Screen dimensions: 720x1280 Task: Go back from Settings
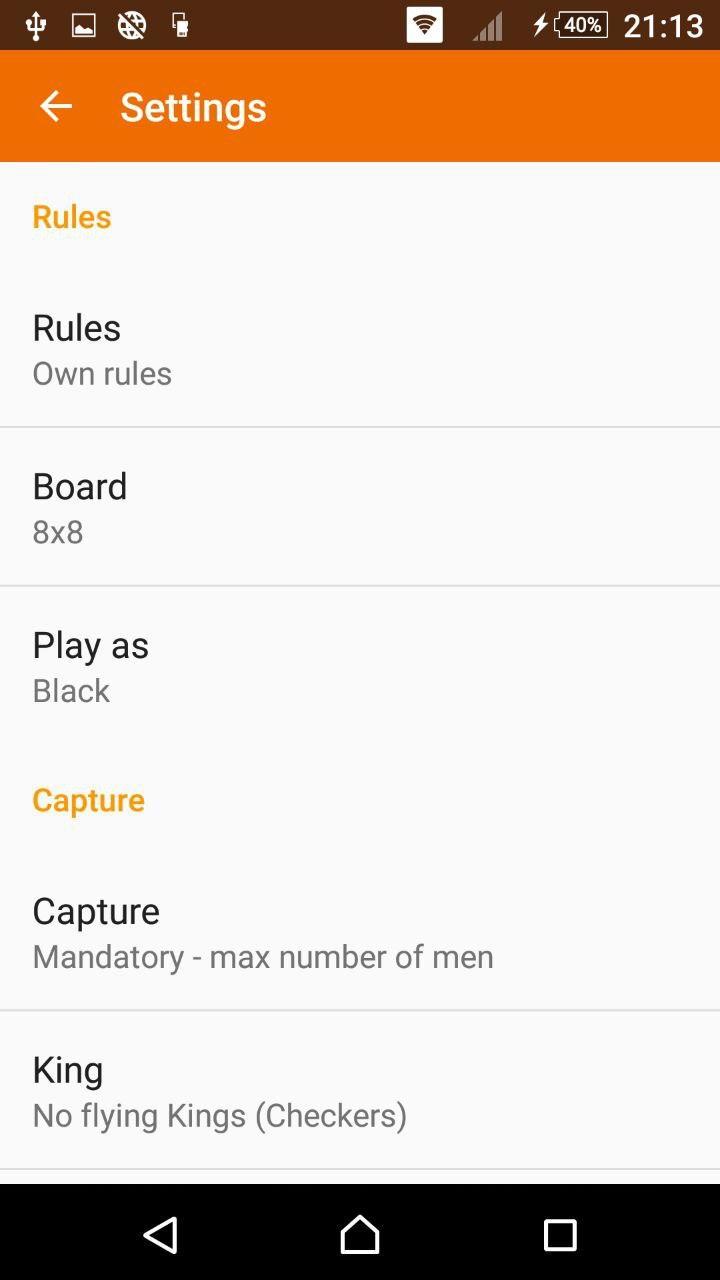[x=56, y=106]
